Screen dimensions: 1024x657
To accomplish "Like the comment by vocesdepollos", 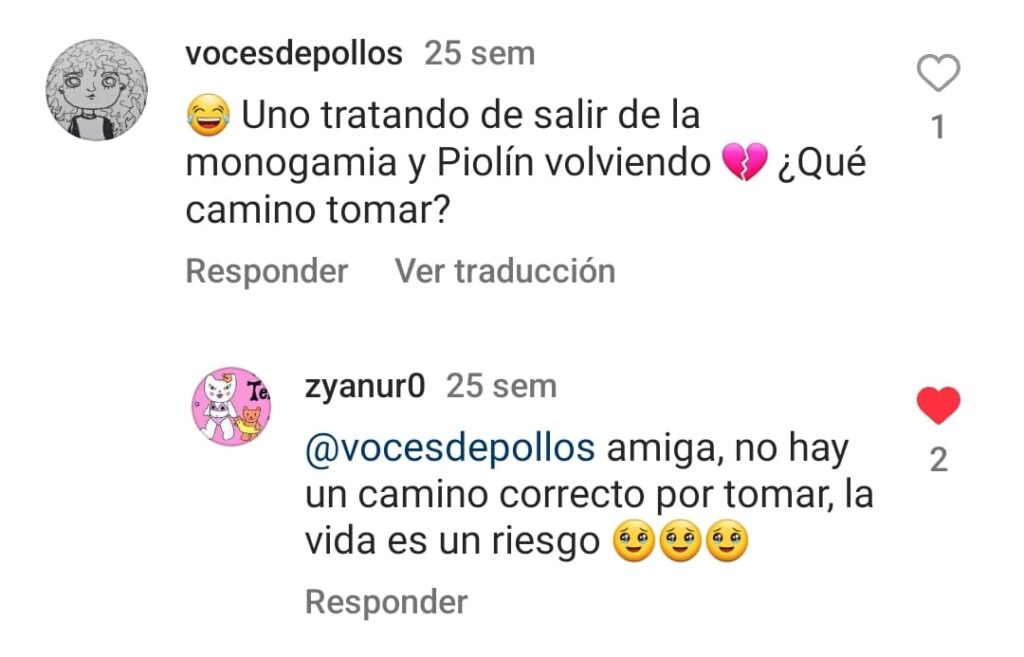I will coord(938,74).
